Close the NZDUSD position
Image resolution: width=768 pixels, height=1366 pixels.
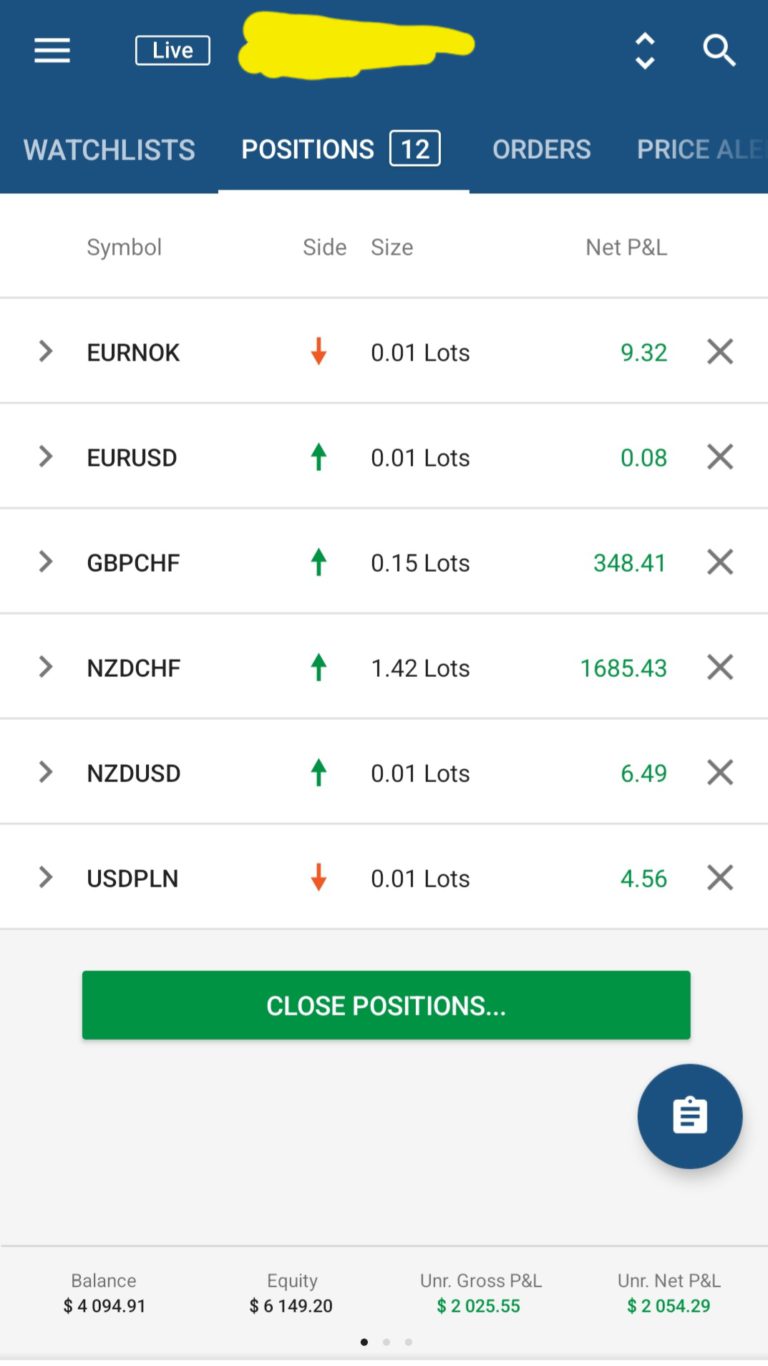pos(720,772)
